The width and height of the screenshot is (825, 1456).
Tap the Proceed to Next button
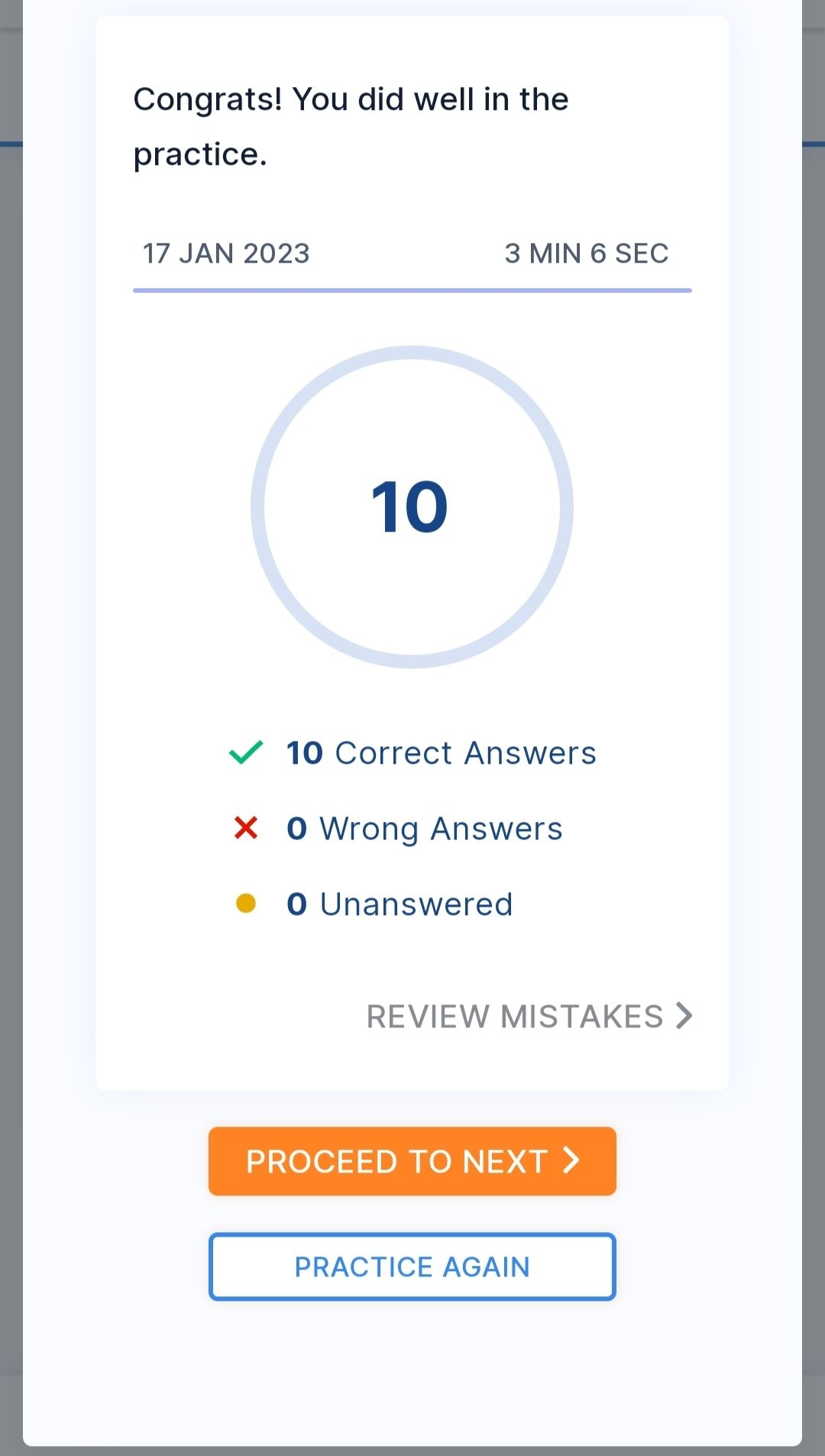coord(412,1161)
